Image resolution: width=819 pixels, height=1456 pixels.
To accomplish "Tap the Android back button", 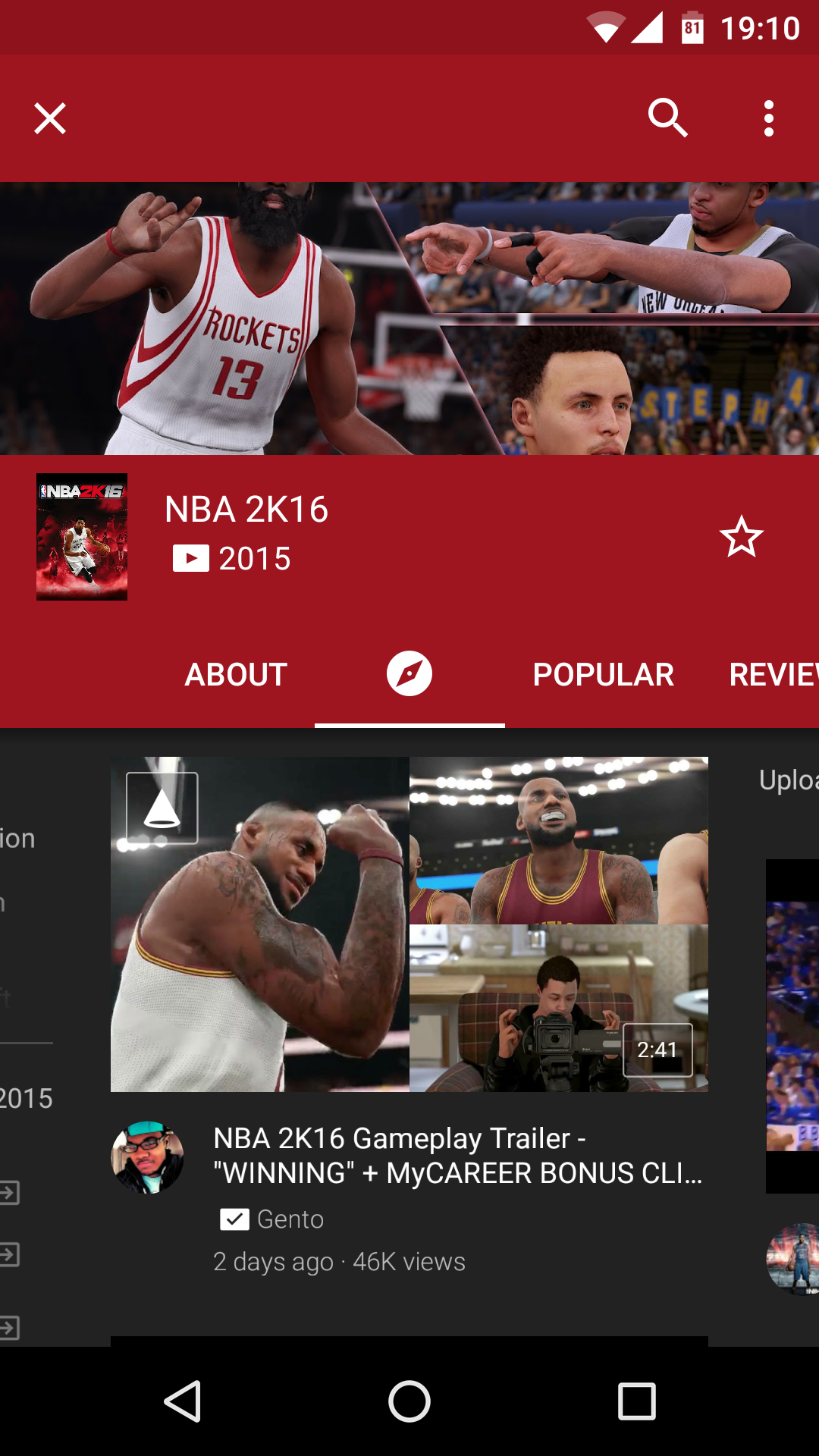I will [x=183, y=1401].
